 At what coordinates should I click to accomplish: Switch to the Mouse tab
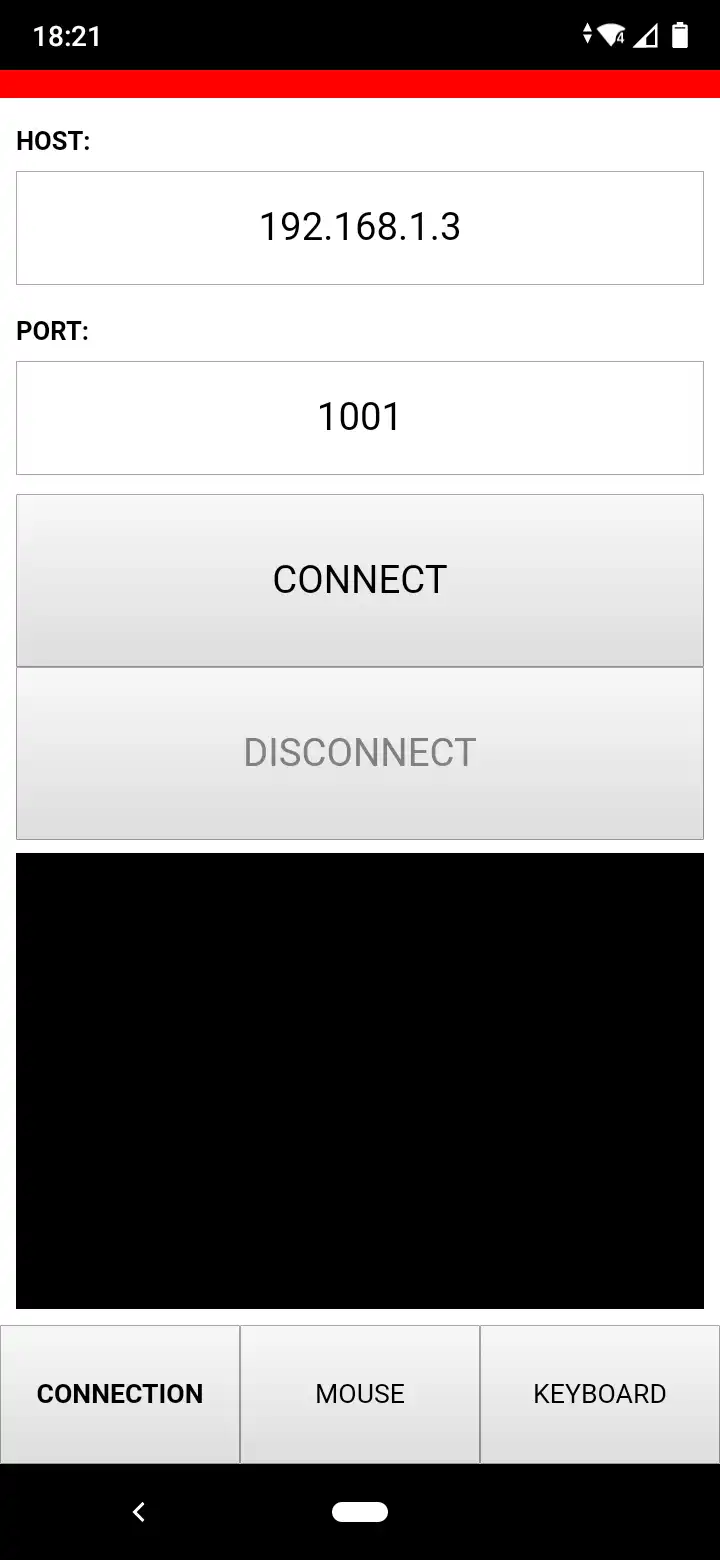[360, 1394]
